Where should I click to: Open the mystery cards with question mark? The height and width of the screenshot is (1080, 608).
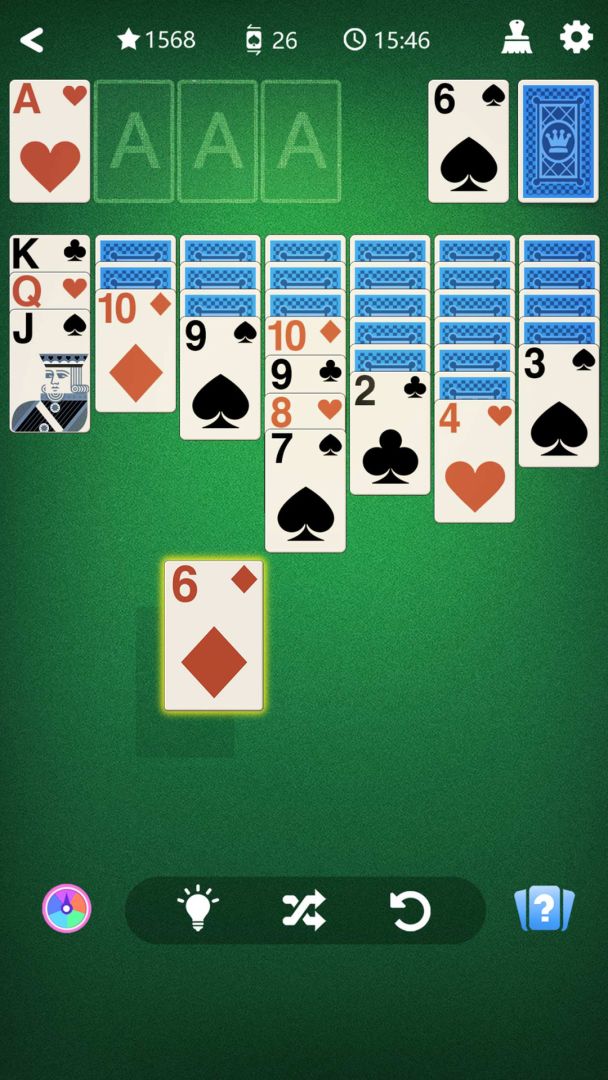point(545,910)
